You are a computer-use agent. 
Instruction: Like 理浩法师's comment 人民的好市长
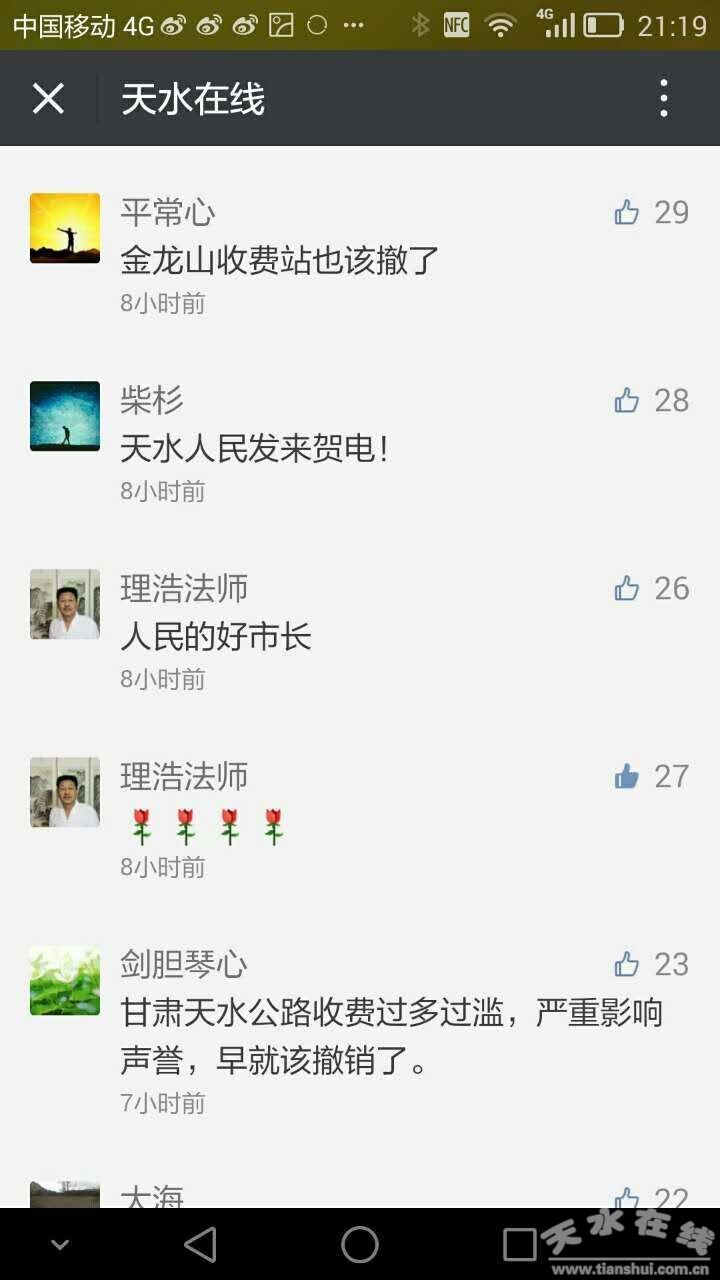click(x=627, y=588)
